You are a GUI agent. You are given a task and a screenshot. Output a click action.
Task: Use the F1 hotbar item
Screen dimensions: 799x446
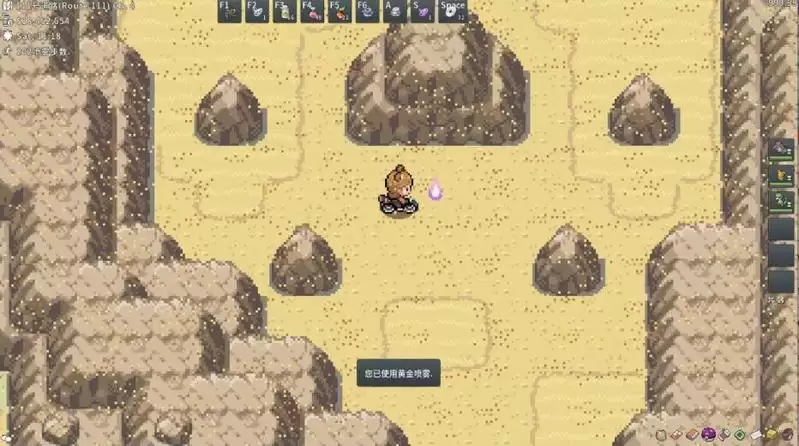click(x=230, y=11)
